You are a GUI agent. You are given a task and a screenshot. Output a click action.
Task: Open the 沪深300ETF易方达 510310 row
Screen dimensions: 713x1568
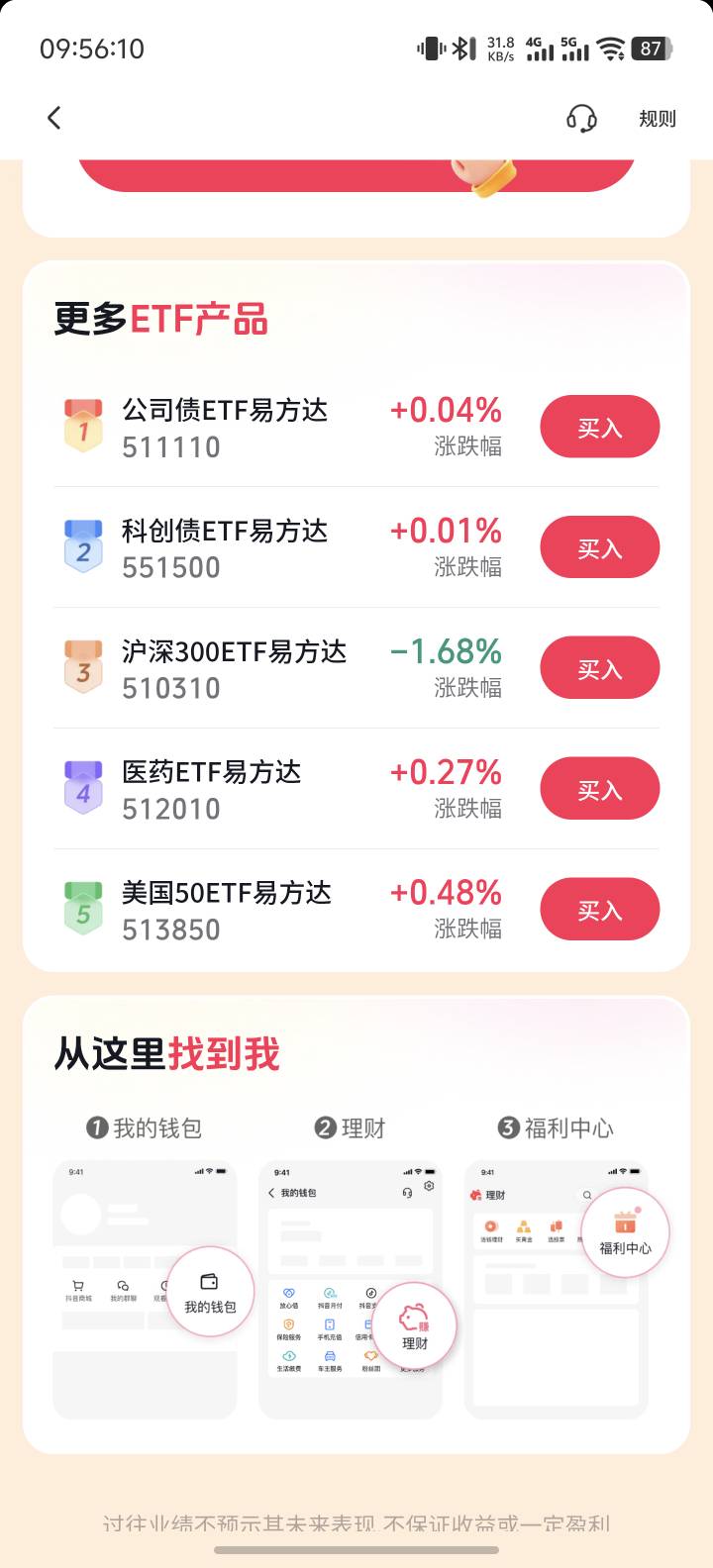pyautogui.click(x=356, y=668)
